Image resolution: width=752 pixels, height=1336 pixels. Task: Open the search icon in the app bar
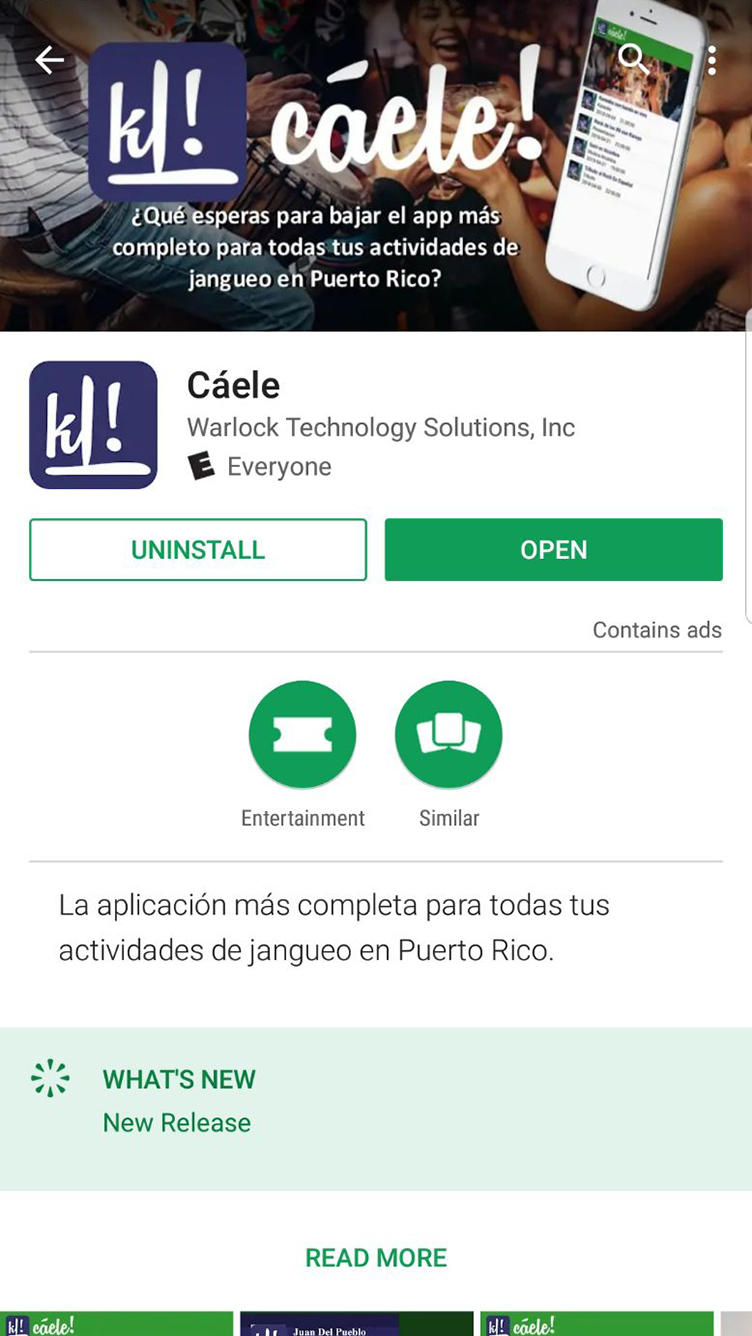[633, 58]
